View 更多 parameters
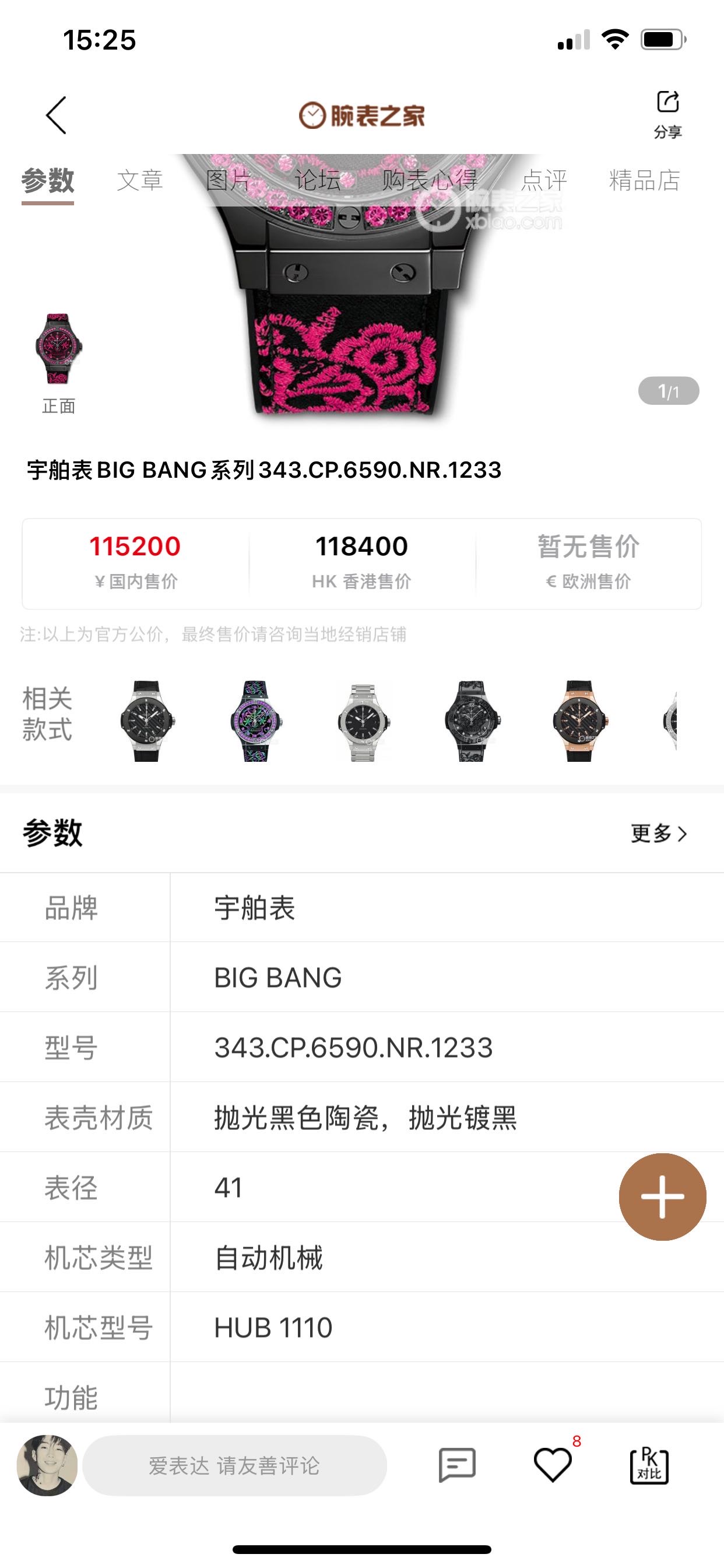 pos(658,834)
